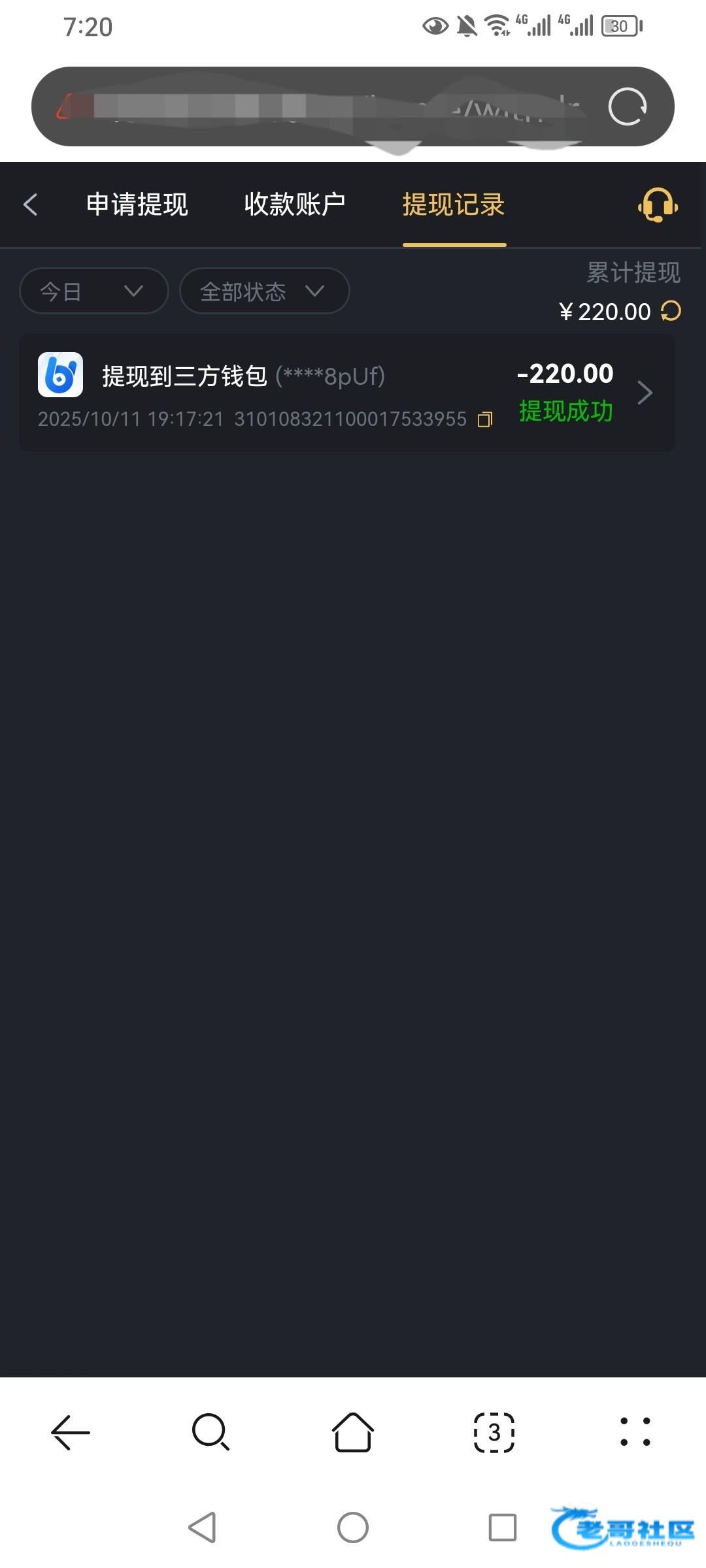Tap the system home circle button
Image resolution: width=706 pixels, height=1568 pixels.
tap(353, 1527)
